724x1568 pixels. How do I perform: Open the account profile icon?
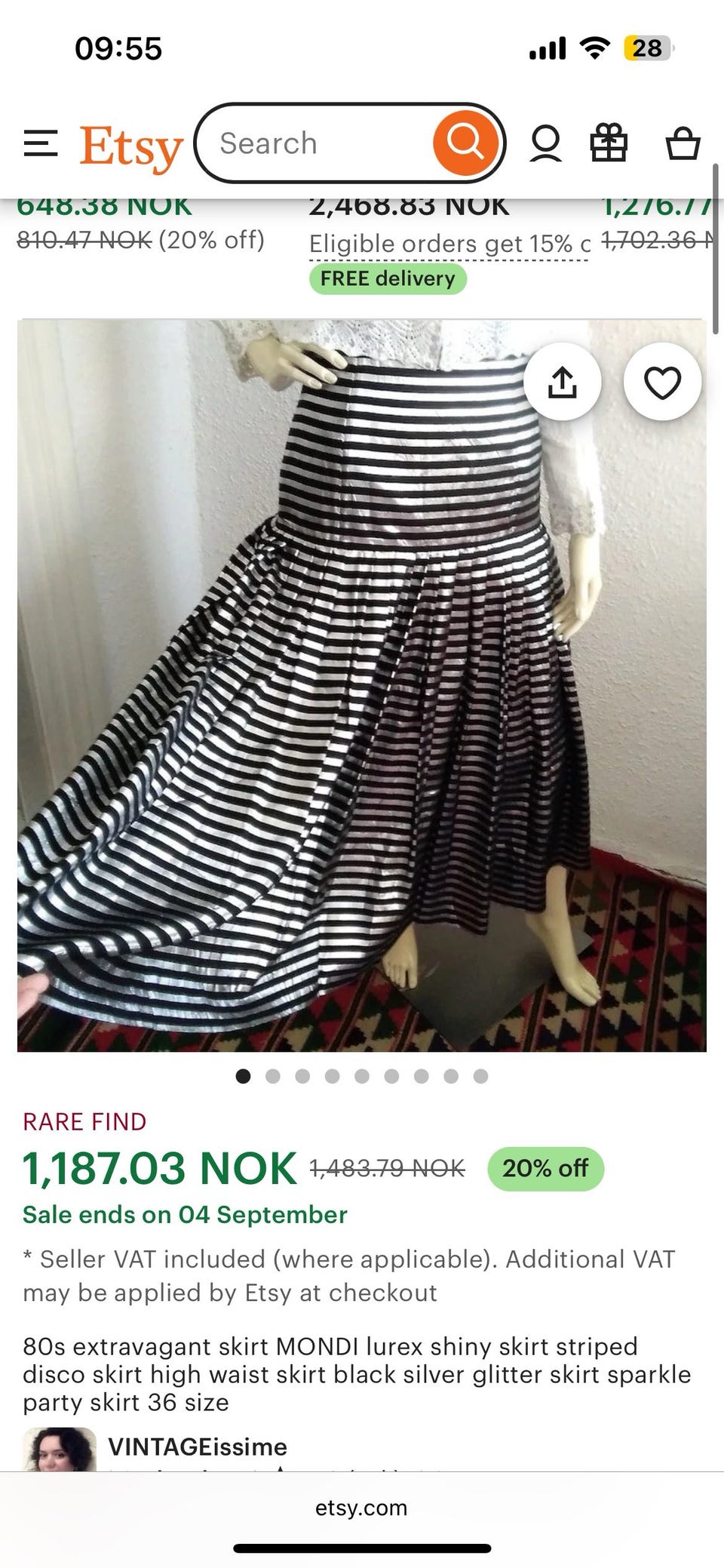tap(545, 143)
